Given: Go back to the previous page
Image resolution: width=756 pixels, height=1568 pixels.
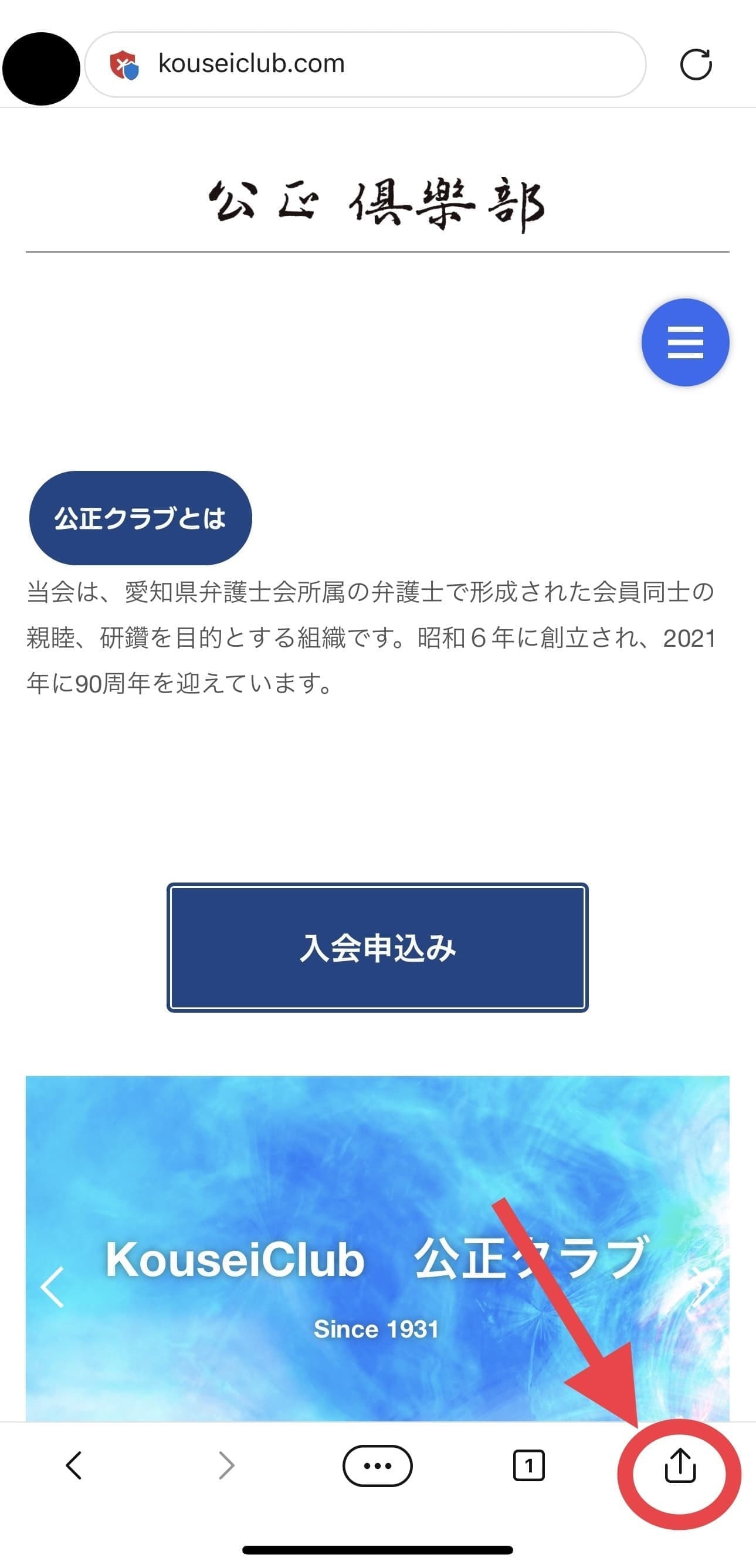Looking at the screenshot, I should pyautogui.click(x=74, y=1466).
